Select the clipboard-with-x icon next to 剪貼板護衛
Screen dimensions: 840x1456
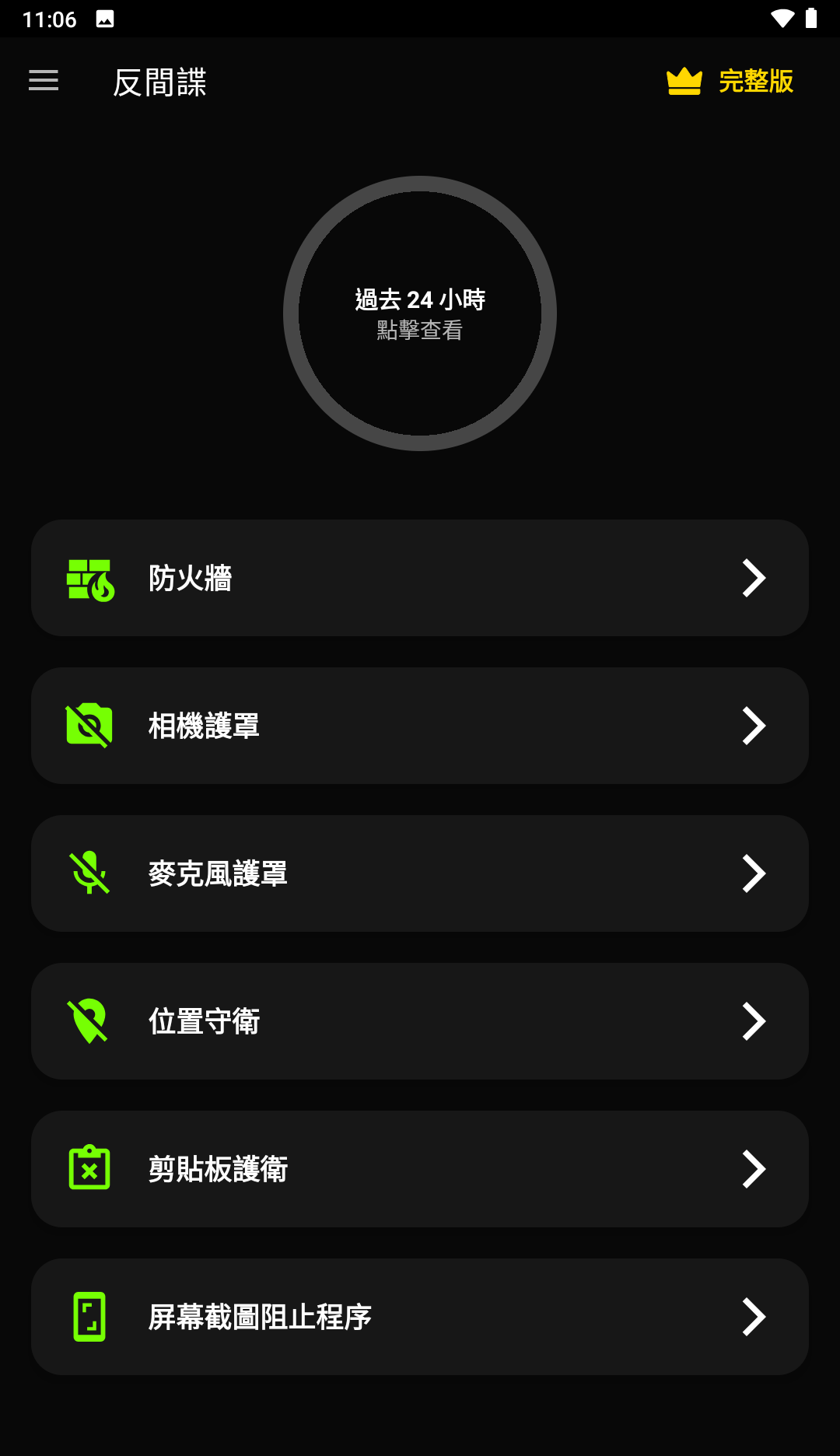click(x=88, y=1168)
